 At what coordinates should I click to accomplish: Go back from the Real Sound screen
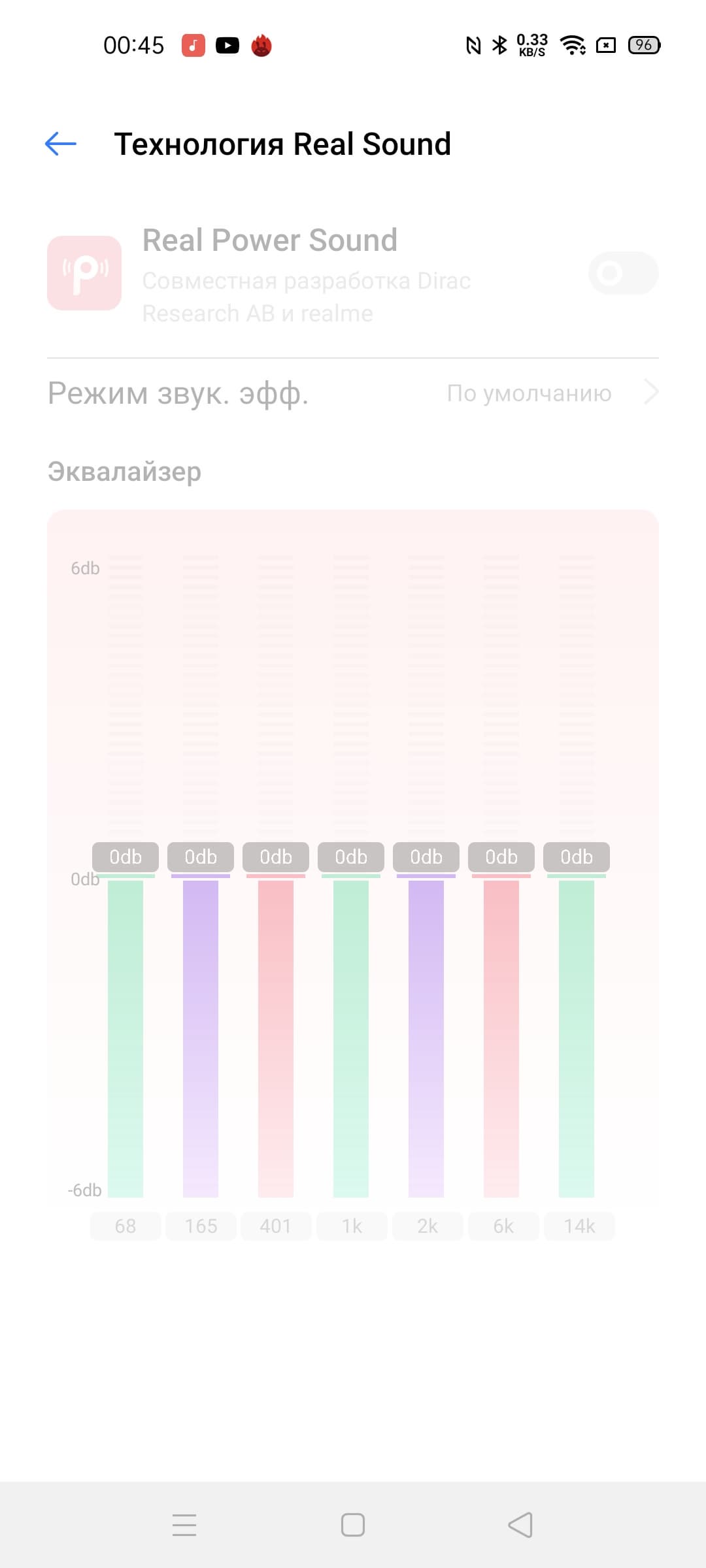point(61,144)
